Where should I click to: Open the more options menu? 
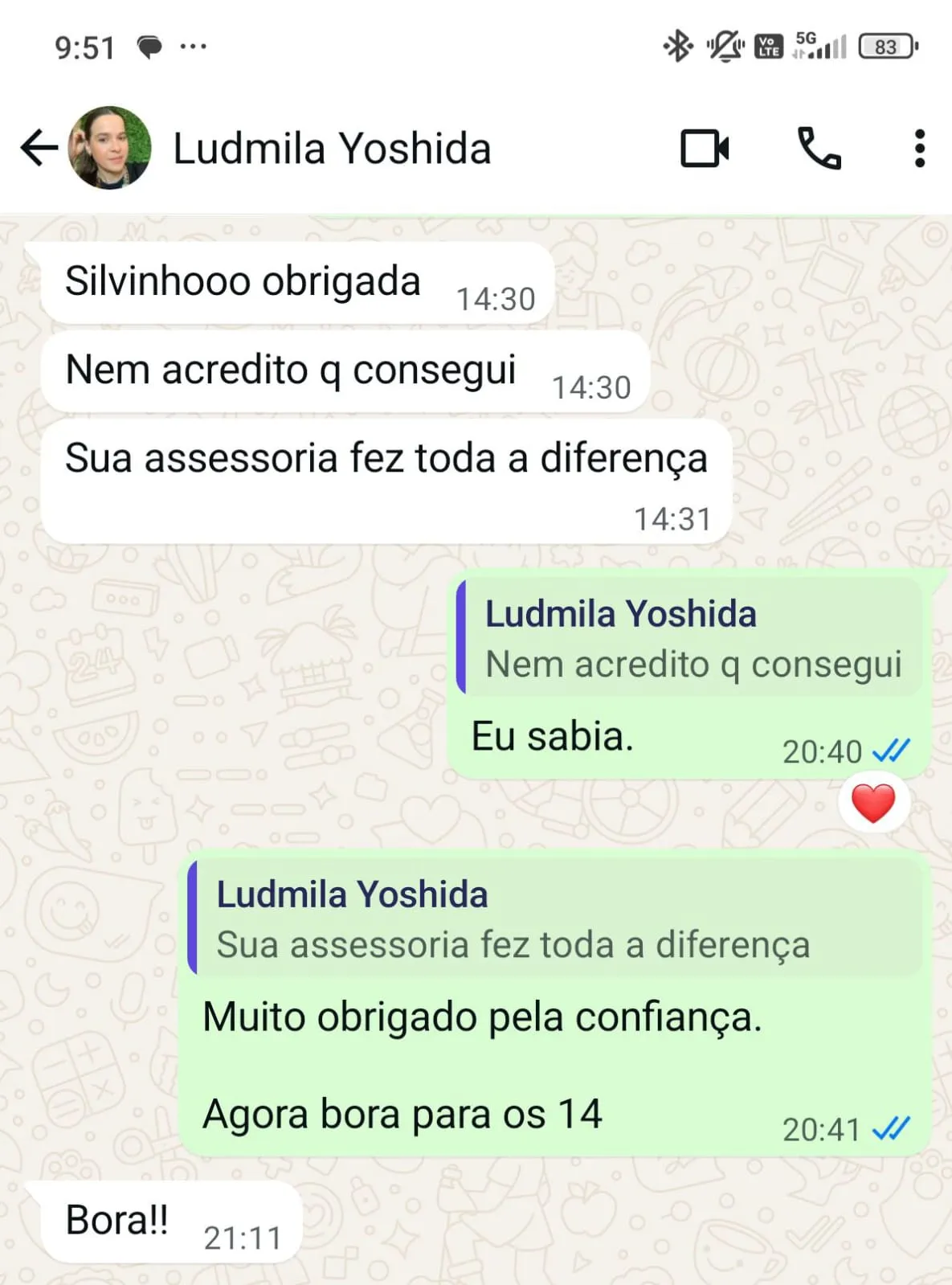(x=919, y=149)
